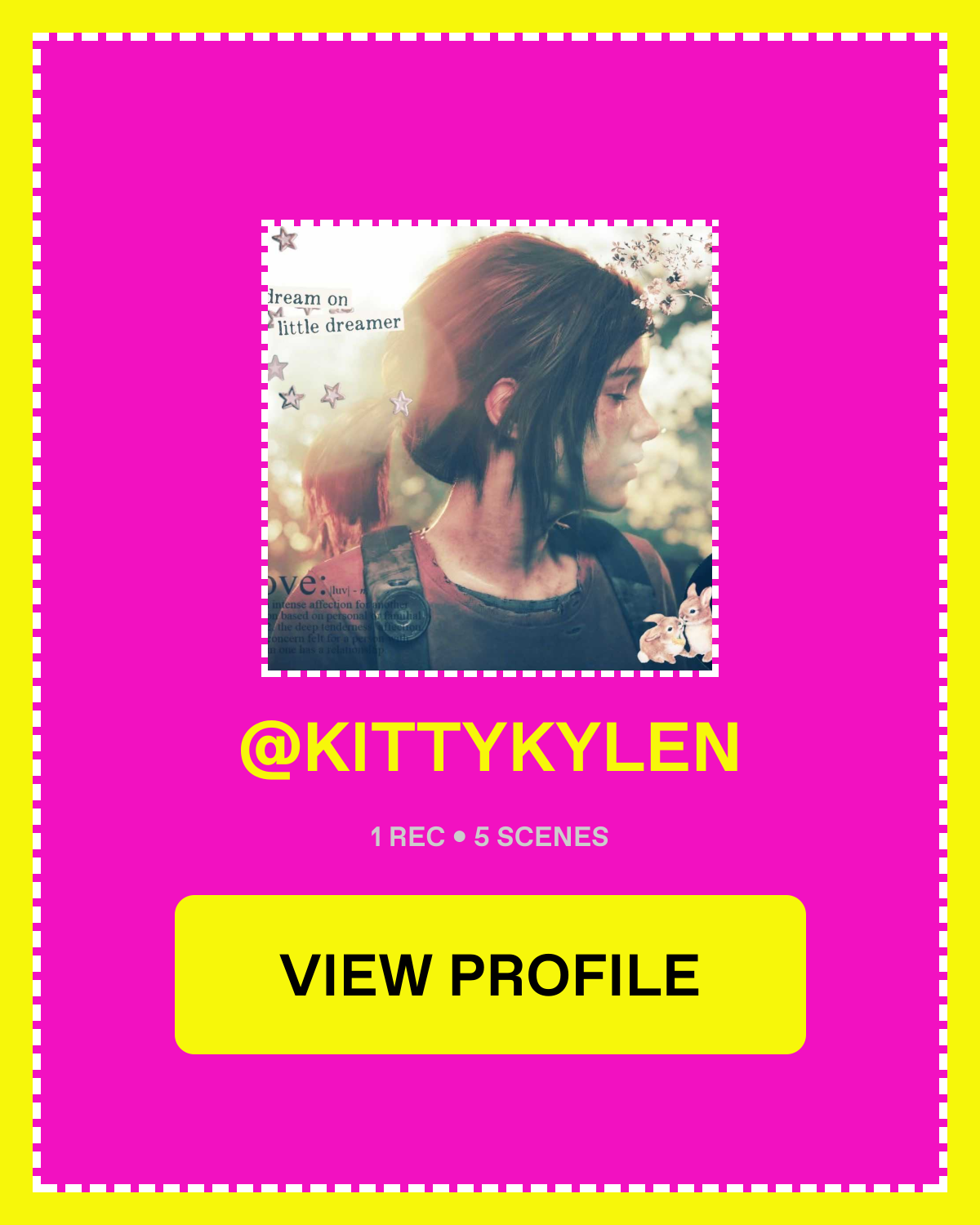Tap the View Profile button
The height and width of the screenshot is (1225, 980).
pos(490,974)
